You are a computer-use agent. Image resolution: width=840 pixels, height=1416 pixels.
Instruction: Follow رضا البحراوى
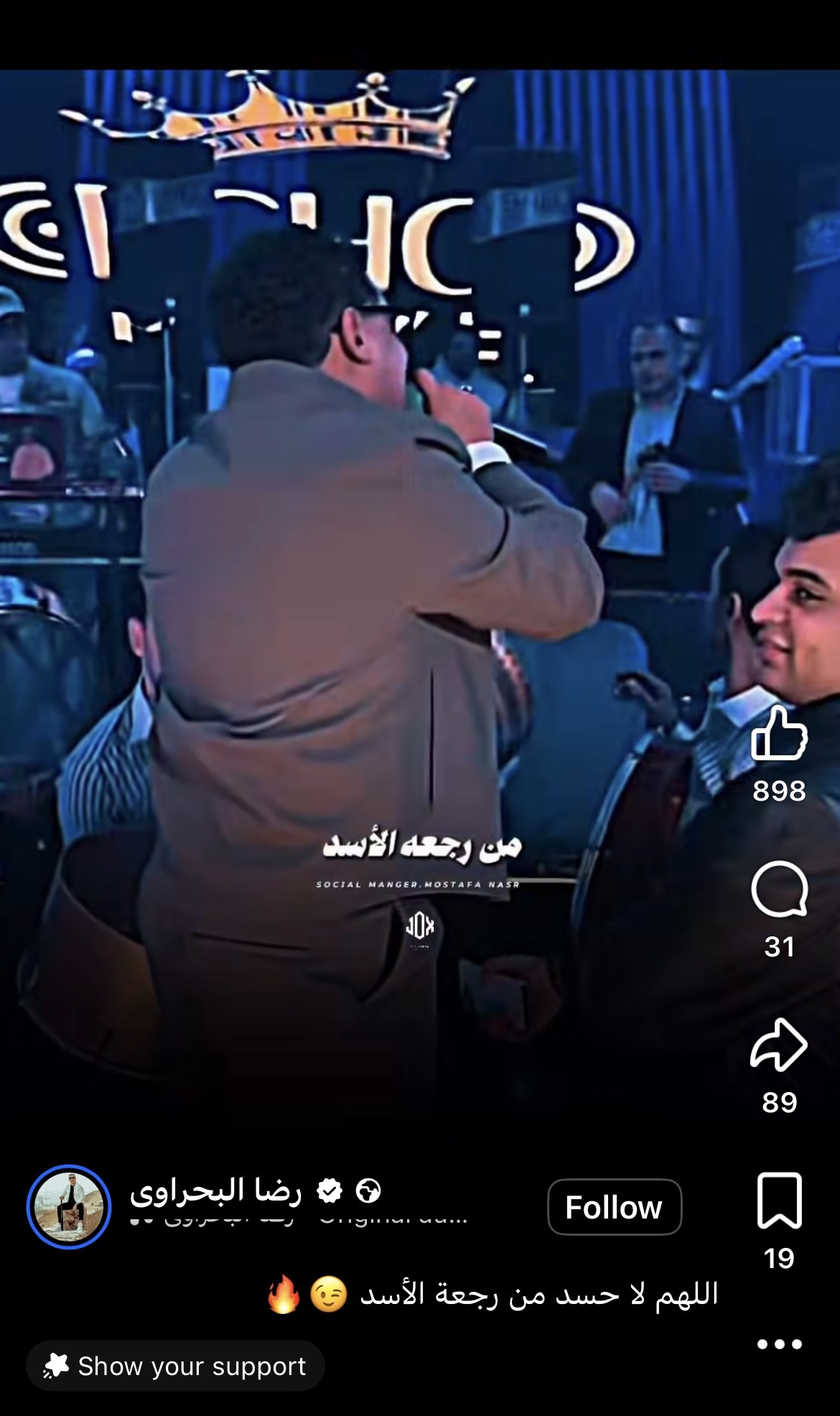[614, 1207]
